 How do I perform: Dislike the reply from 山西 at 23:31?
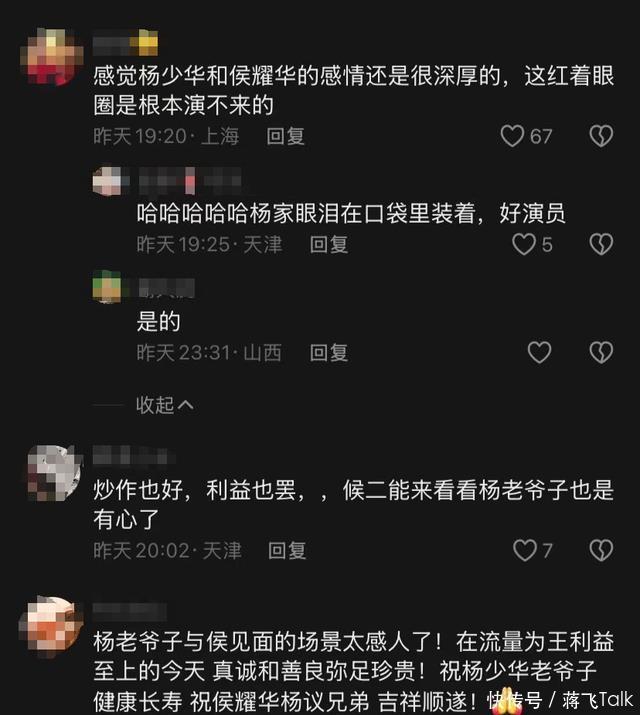(600, 352)
